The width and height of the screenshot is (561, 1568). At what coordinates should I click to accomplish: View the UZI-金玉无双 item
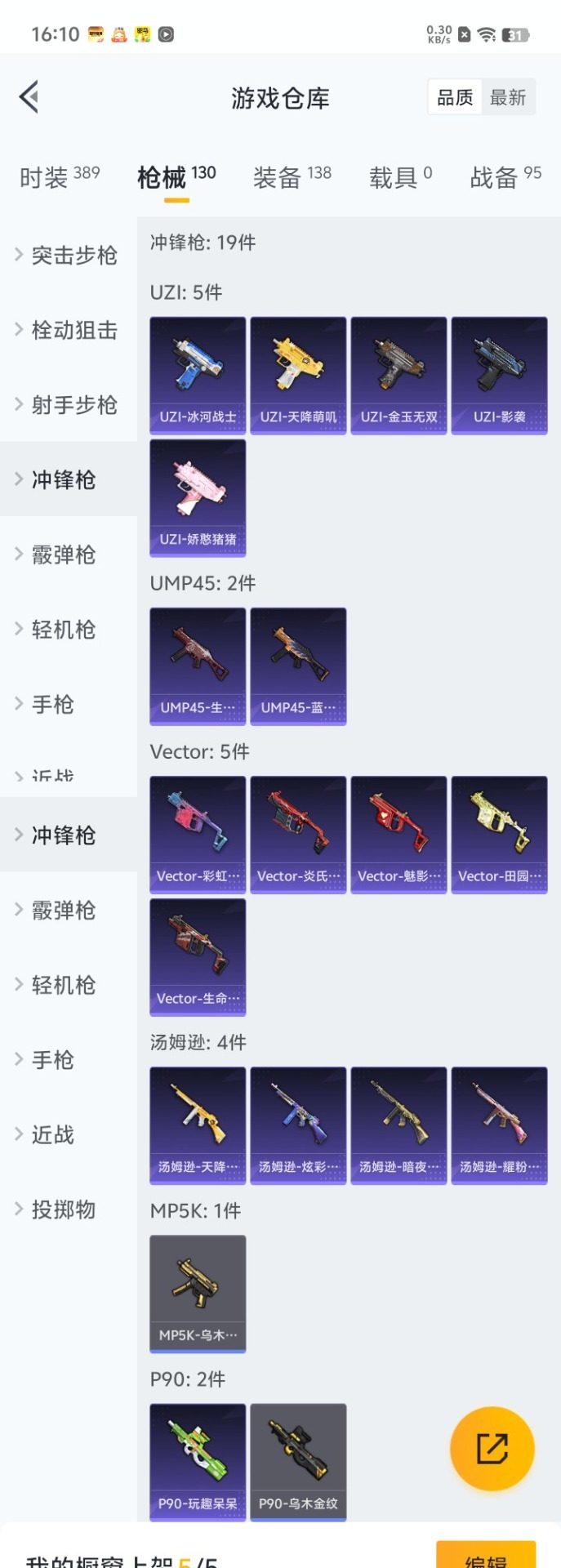[x=398, y=375]
